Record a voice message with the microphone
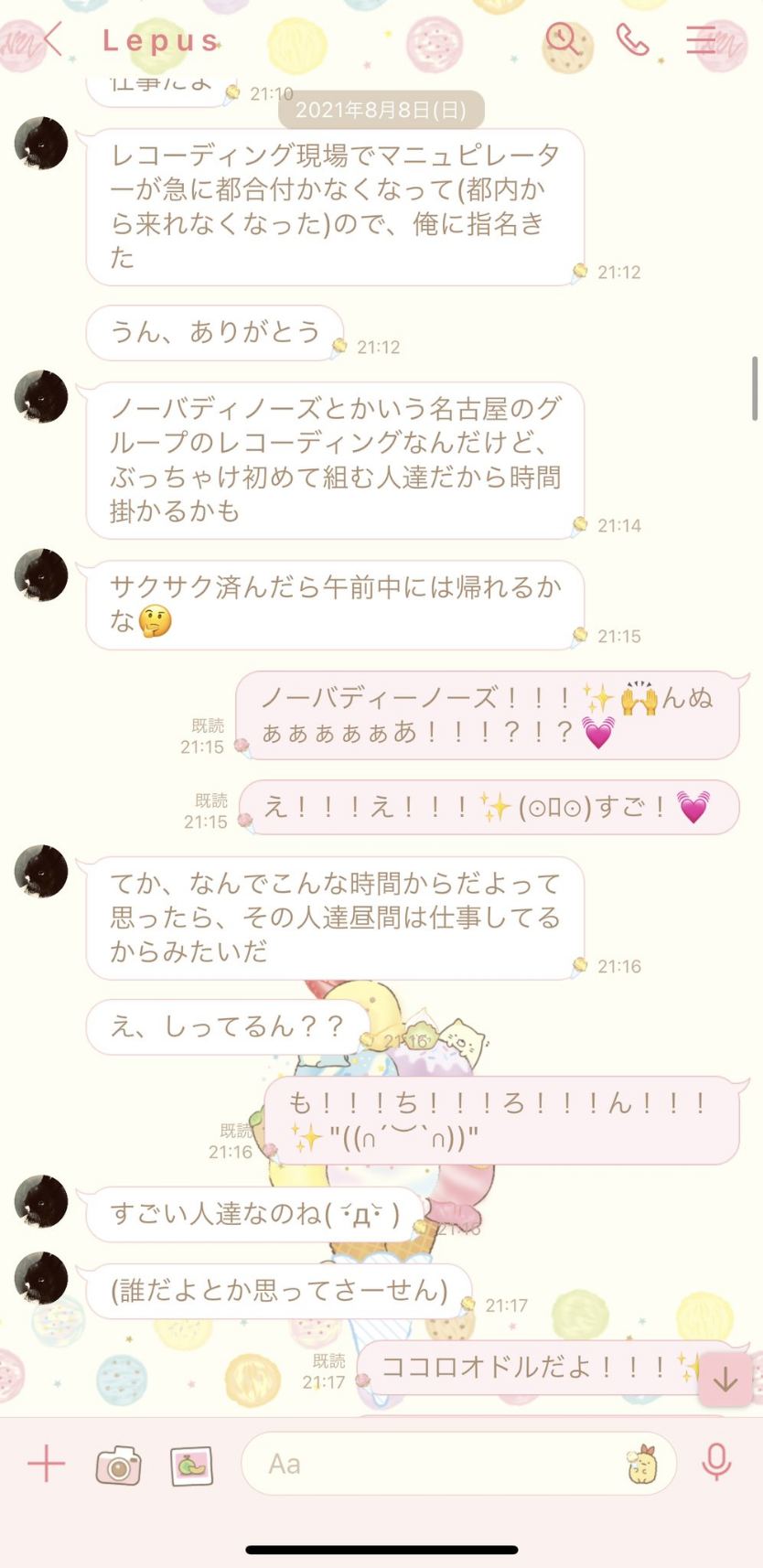This screenshot has height=1568, width=763. [716, 1464]
